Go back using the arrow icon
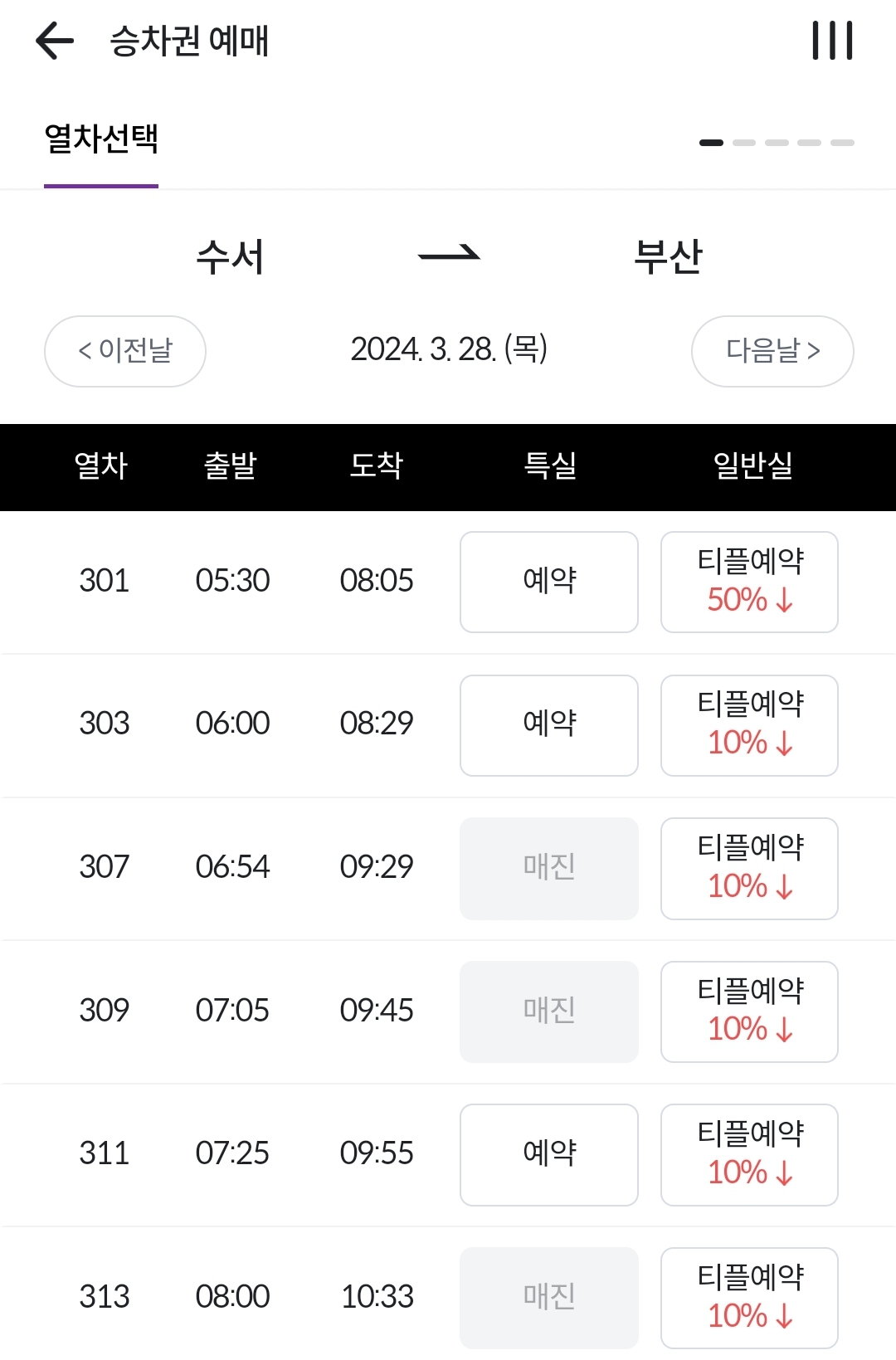896x1360 pixels. pos(52,40)
